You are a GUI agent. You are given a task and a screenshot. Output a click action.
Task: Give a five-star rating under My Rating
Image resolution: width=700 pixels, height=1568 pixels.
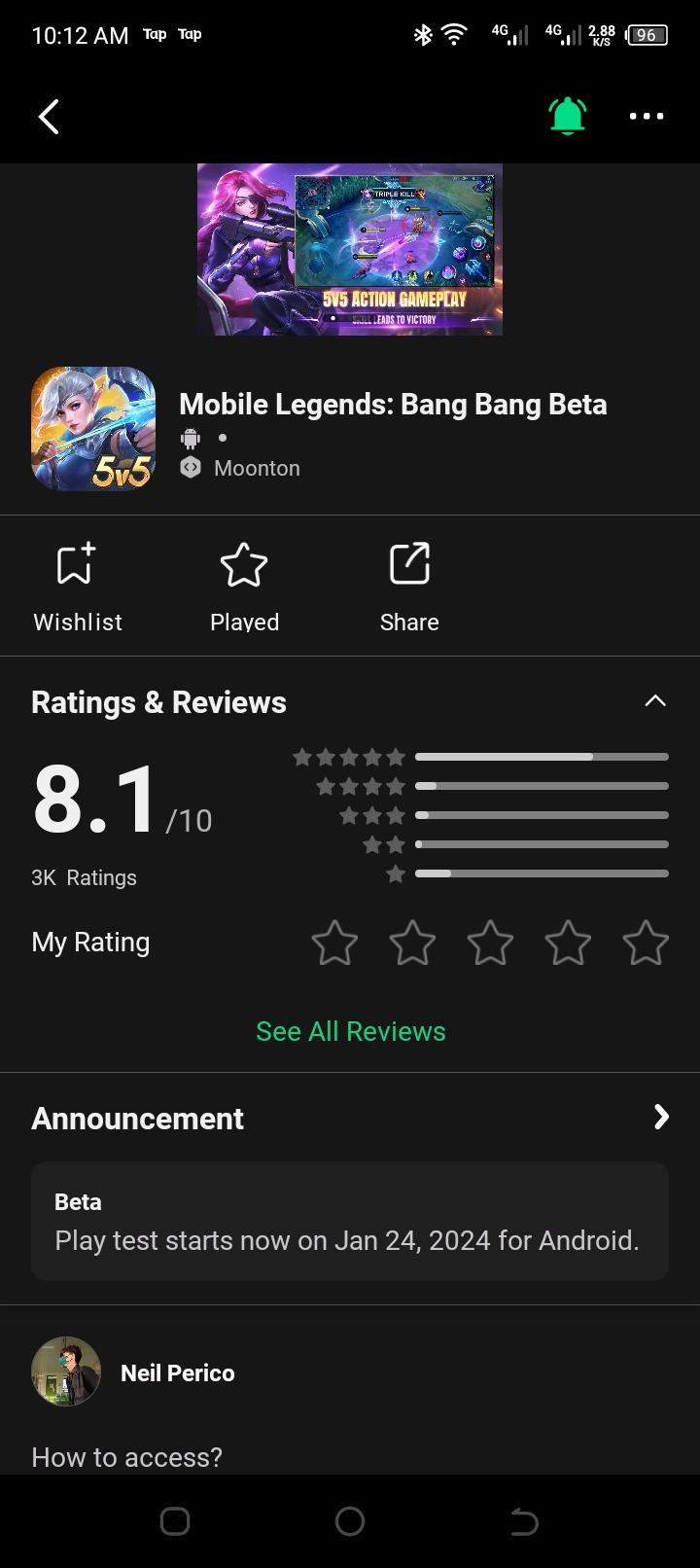(646, 942)
